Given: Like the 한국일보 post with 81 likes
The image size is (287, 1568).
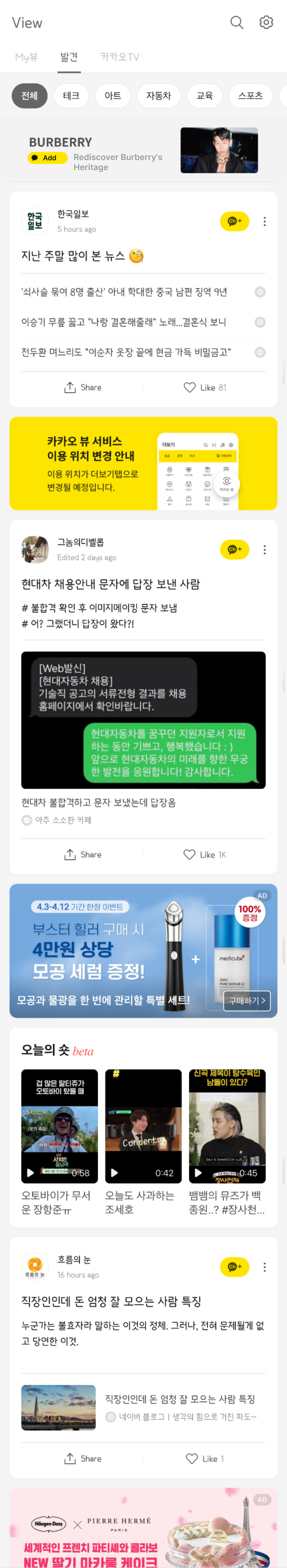Looking at the screenshot, I should click(205, 387).
